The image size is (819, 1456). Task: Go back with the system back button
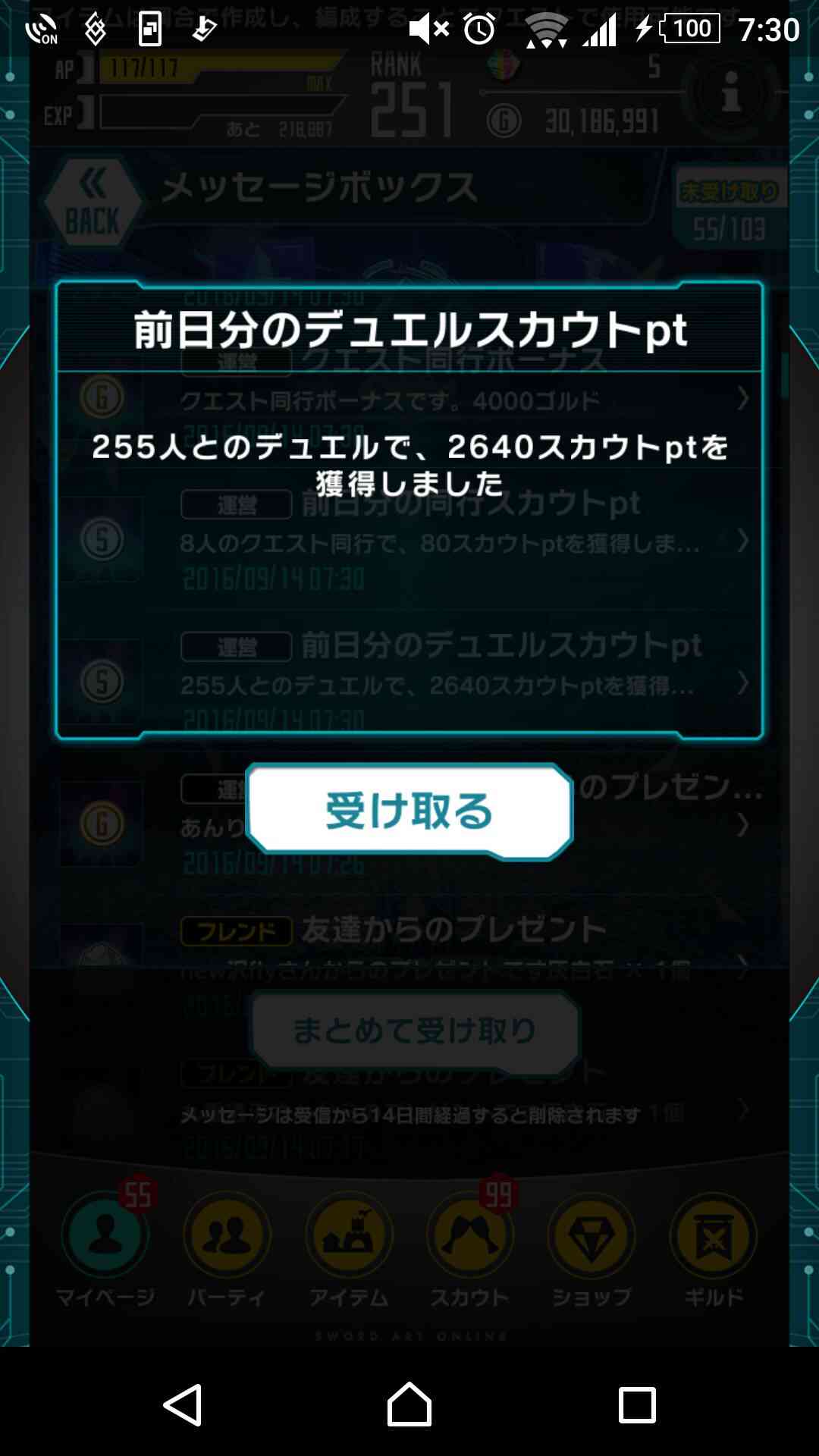click(183, 1405)
